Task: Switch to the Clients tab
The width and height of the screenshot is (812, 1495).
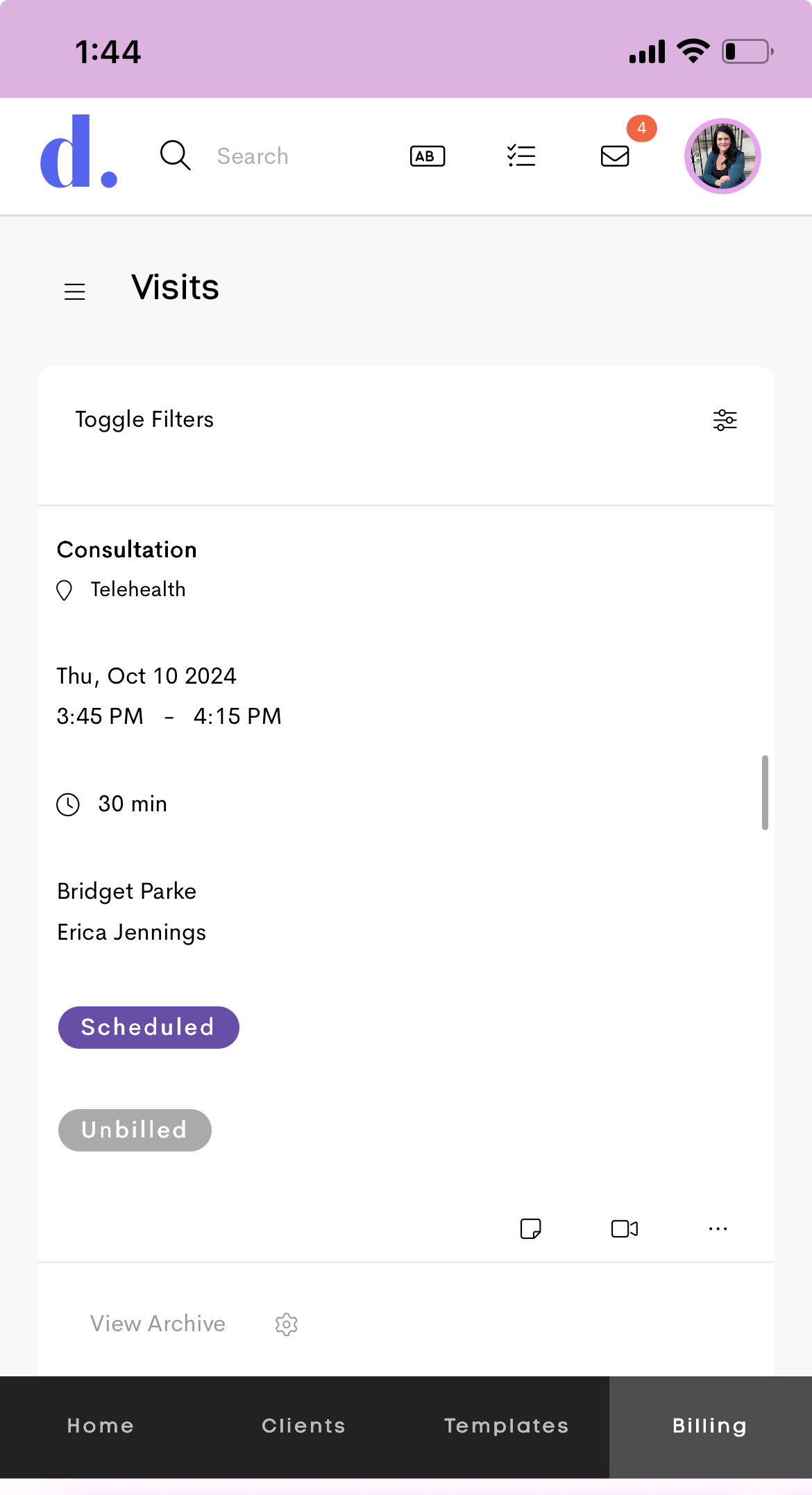Action: click(303, 1426)
